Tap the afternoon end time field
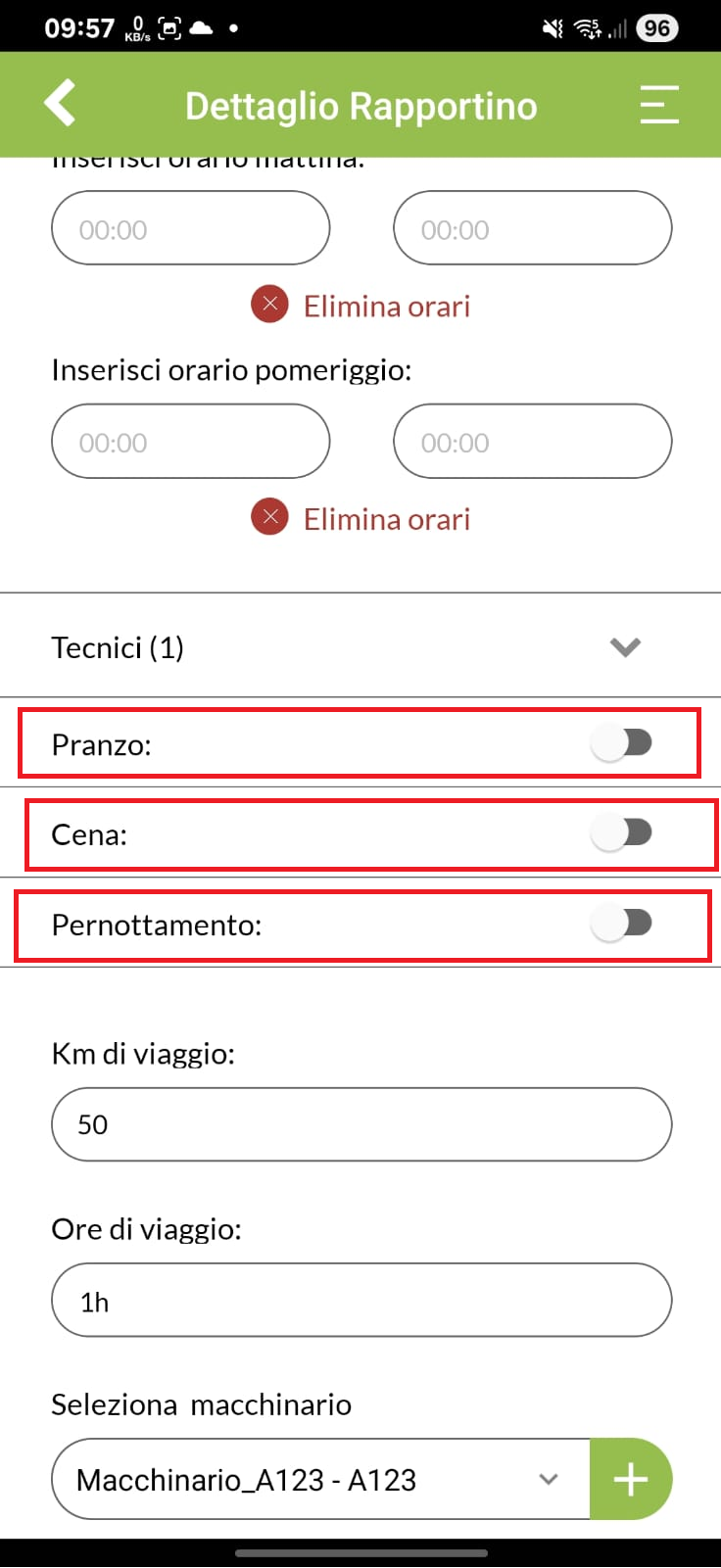 (532, 442)
